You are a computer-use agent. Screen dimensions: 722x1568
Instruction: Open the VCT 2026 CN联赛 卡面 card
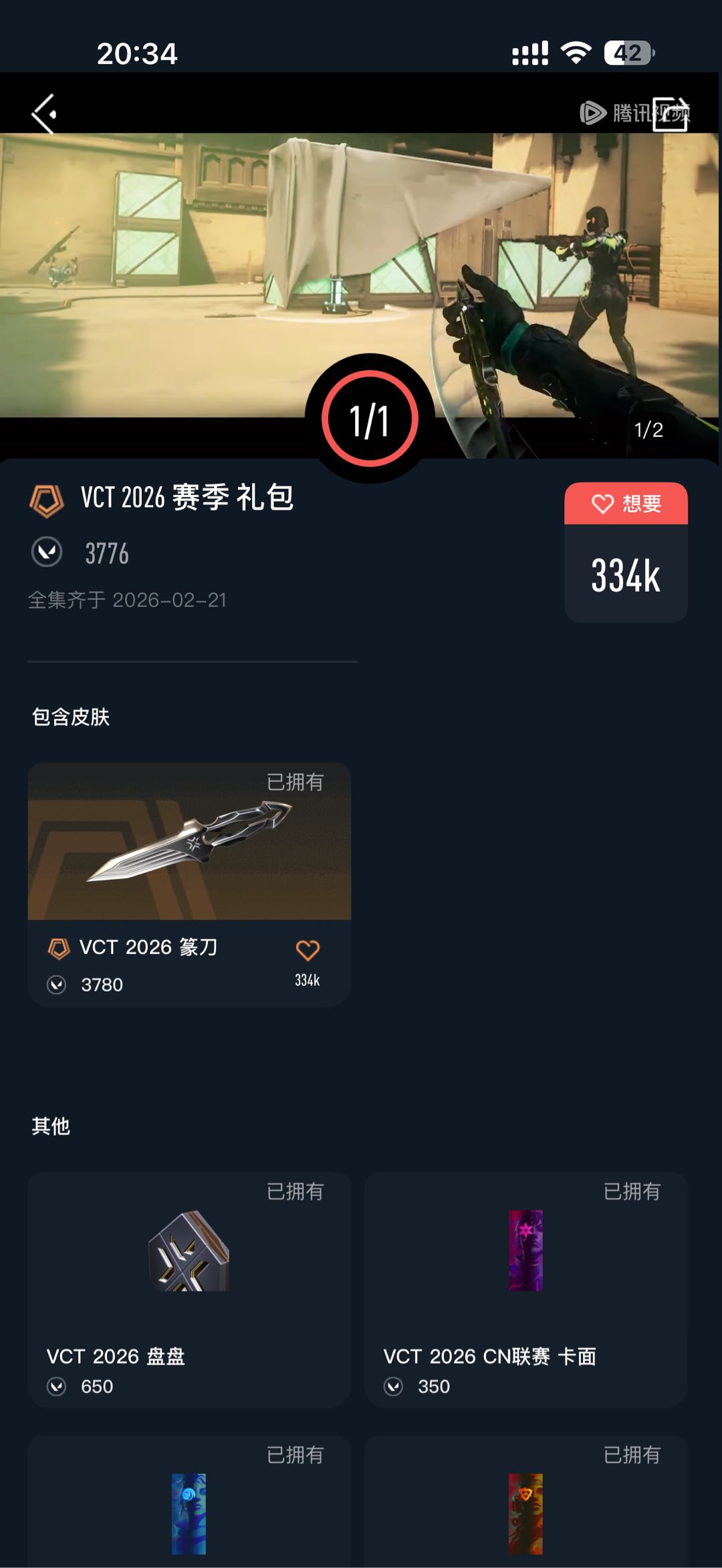tap(525, 1289)
